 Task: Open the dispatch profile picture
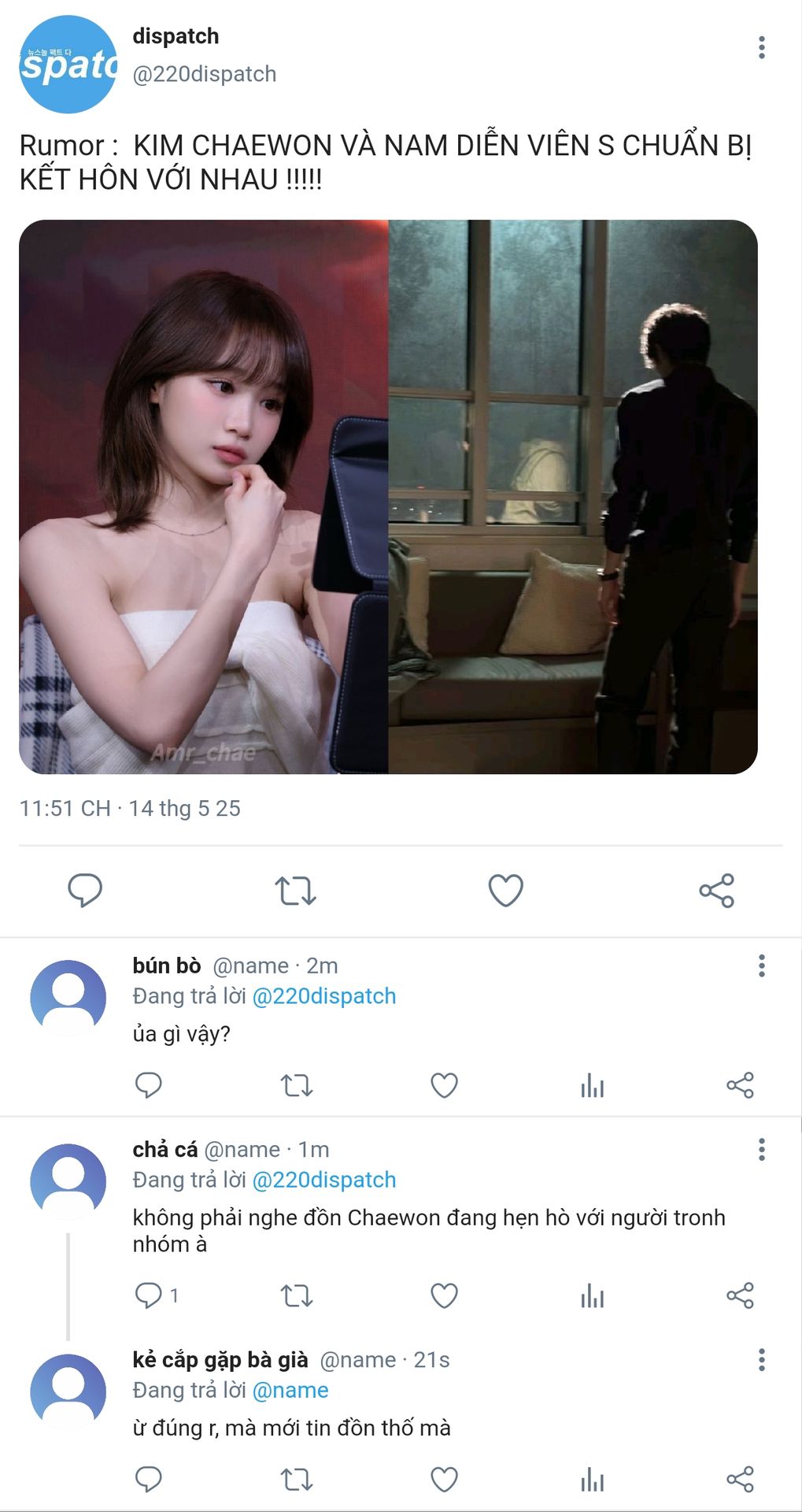coord(68,65)
